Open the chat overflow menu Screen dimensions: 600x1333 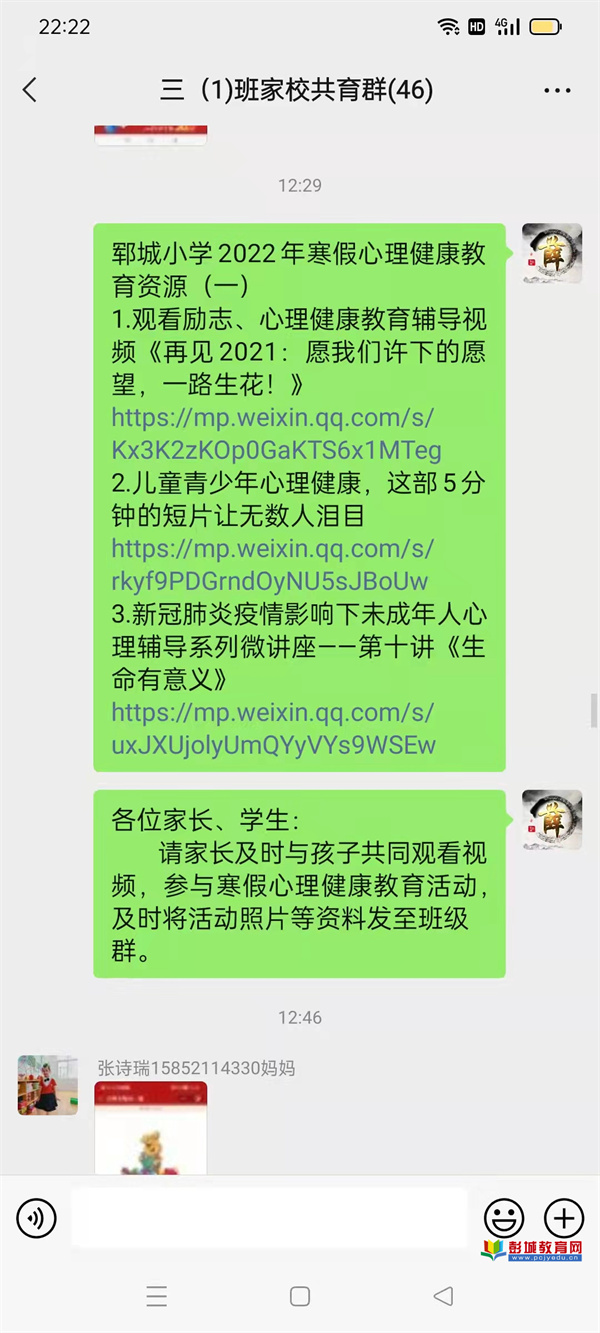(557, 90)
